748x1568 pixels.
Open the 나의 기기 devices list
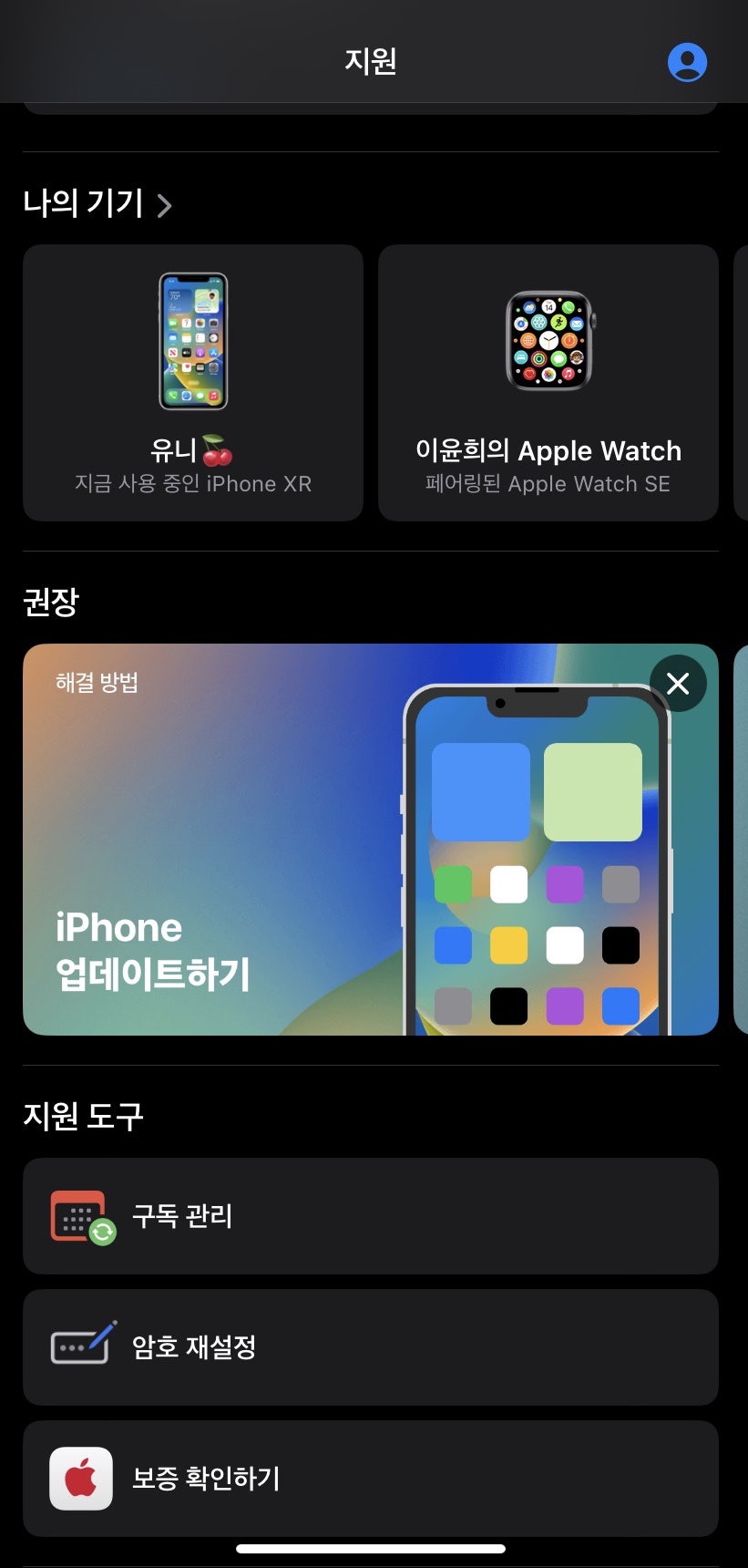tap(97, 202)
